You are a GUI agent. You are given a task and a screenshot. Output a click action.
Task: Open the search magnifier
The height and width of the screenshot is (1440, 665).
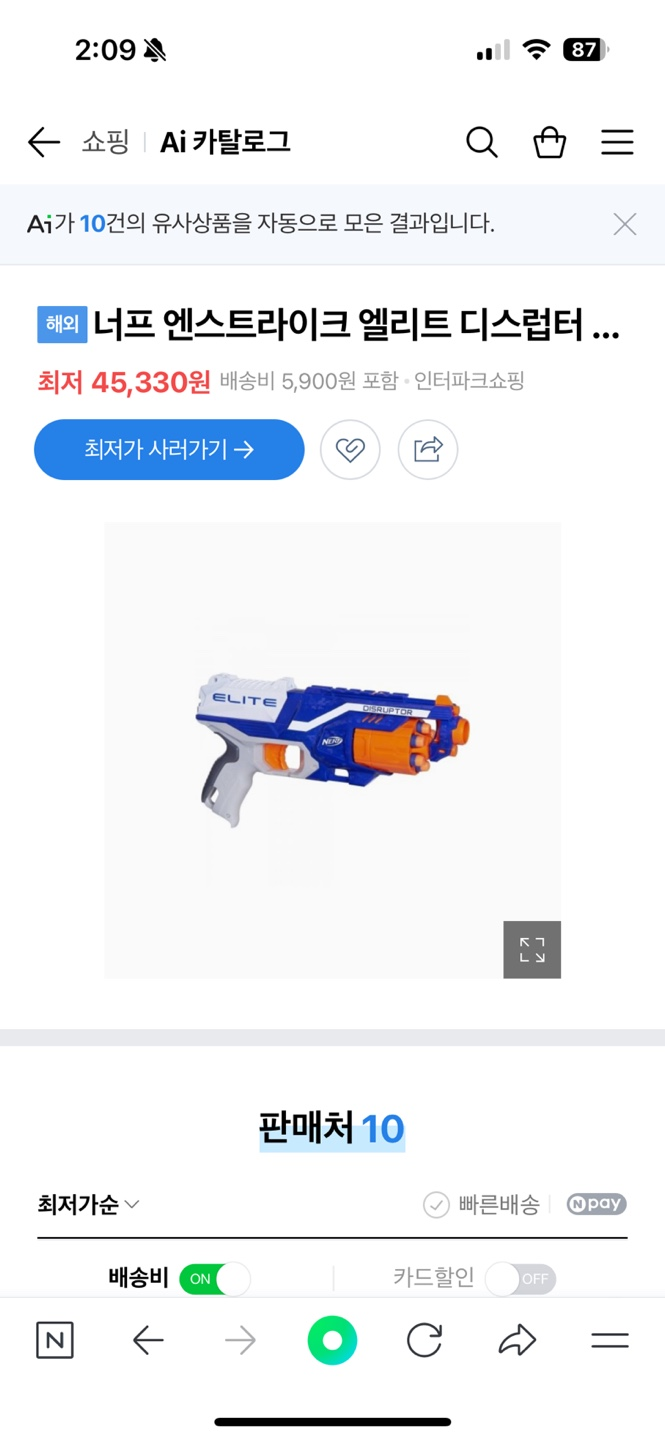[x=481, y=143]
